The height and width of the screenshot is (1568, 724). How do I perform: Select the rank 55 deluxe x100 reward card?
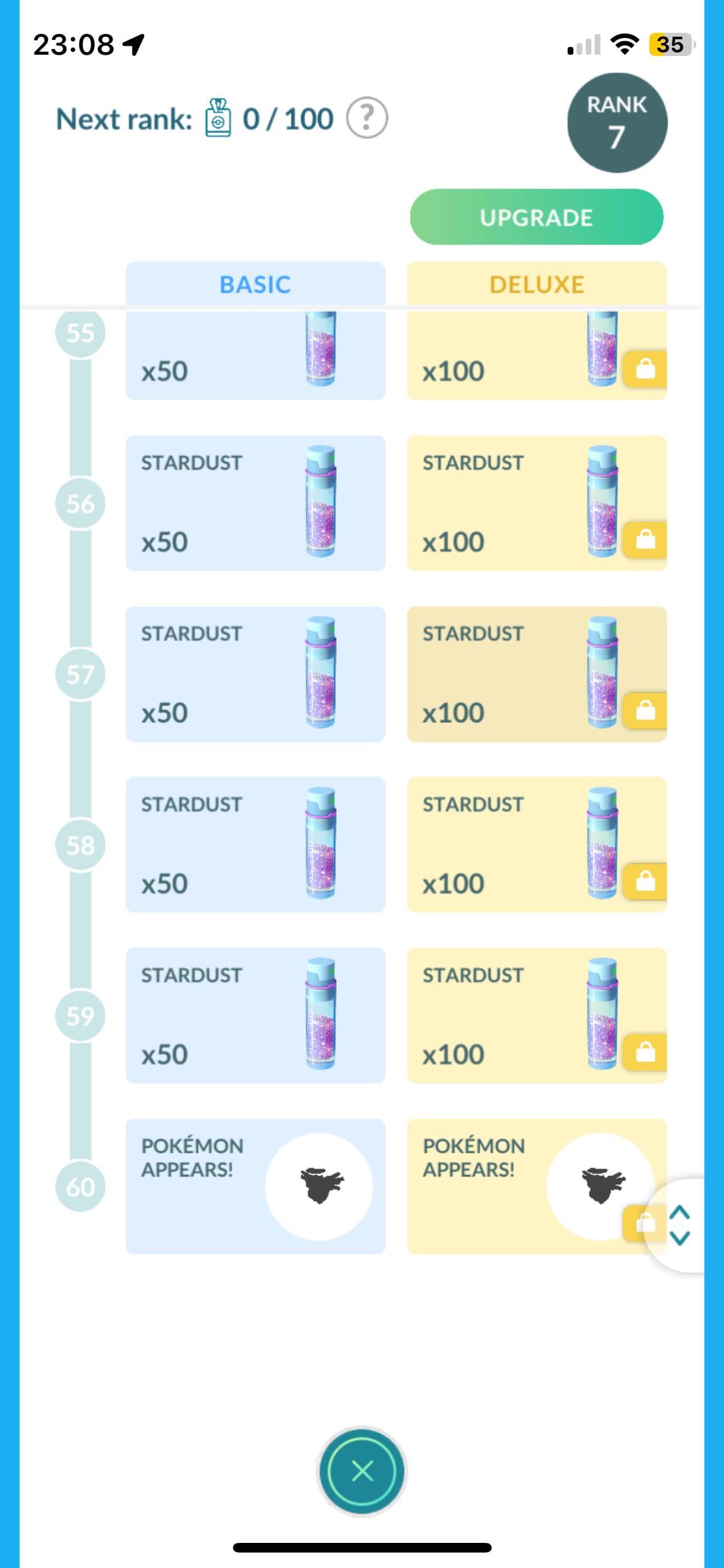[x=536, y=356]
